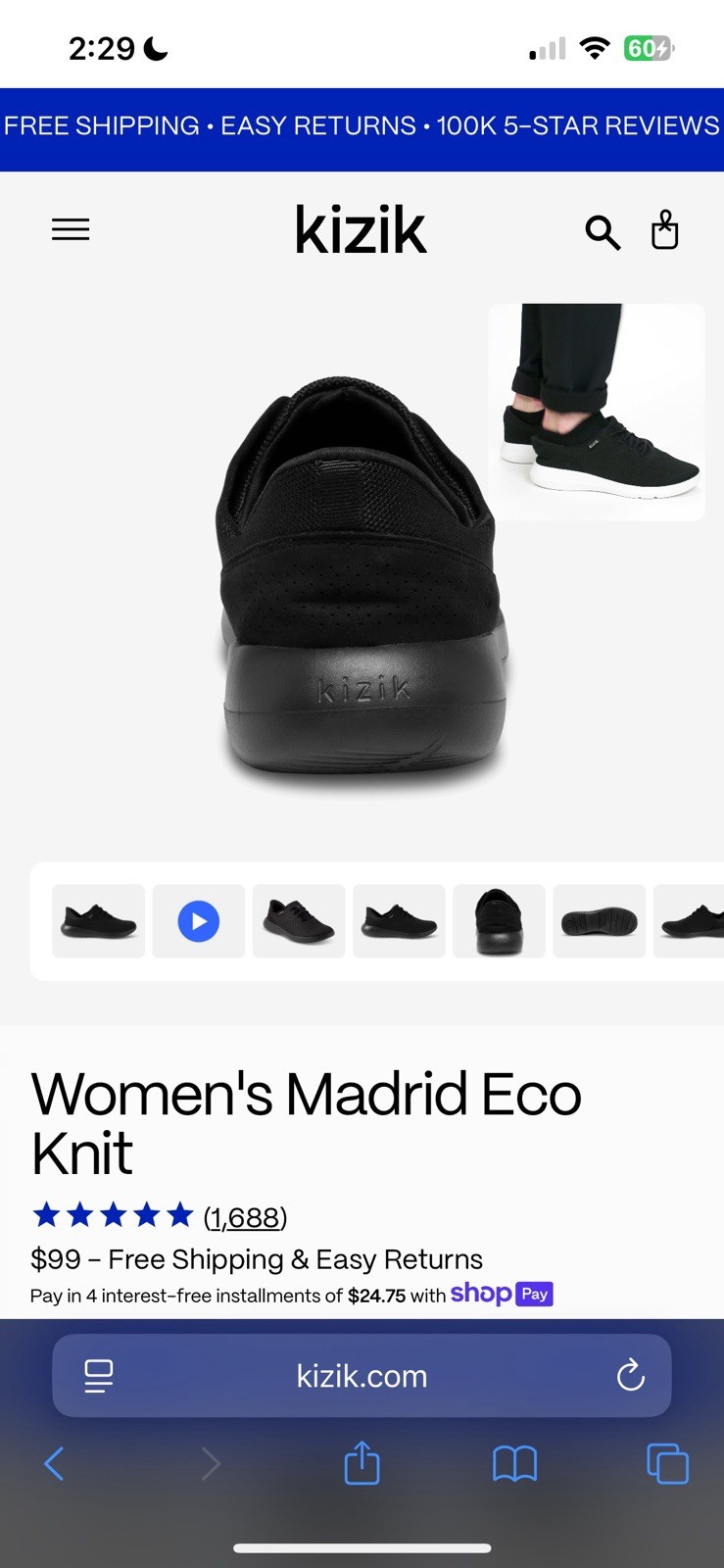
Task: Select the first side-view shoe thumbnail
Action: pyautogui.click(x=98, y=921)
